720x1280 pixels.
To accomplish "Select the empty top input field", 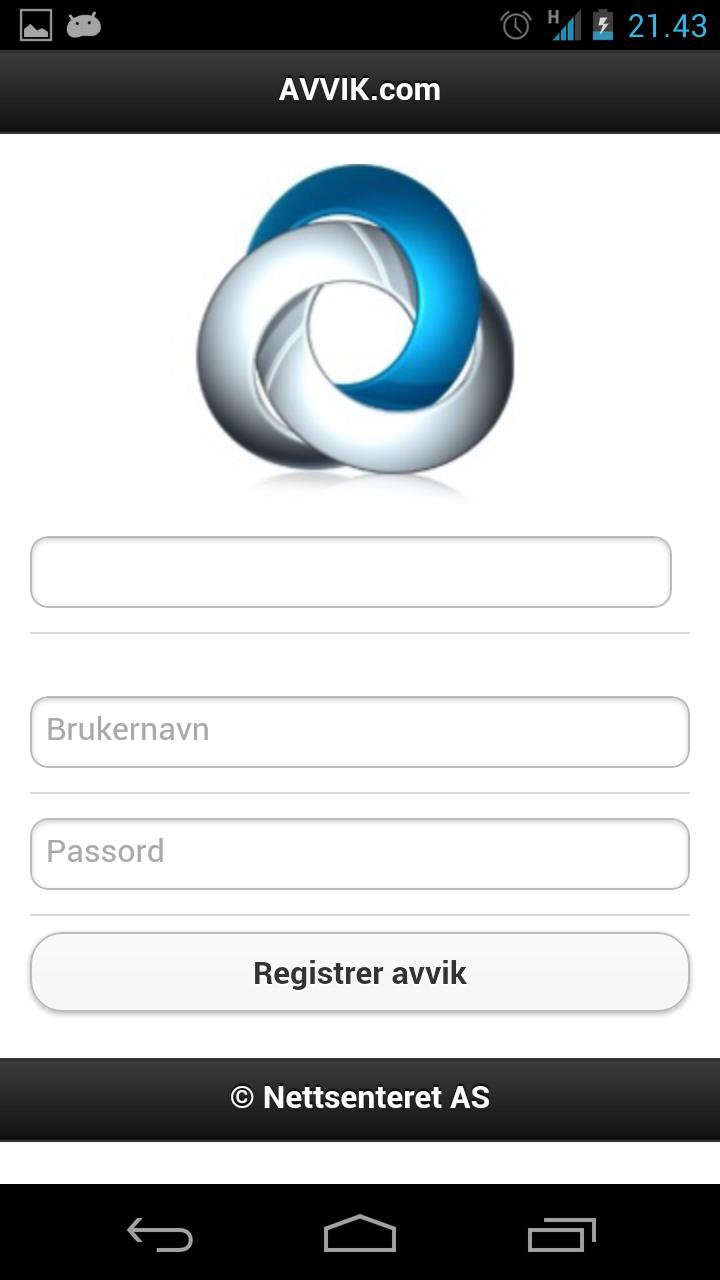I will [350, 571].
